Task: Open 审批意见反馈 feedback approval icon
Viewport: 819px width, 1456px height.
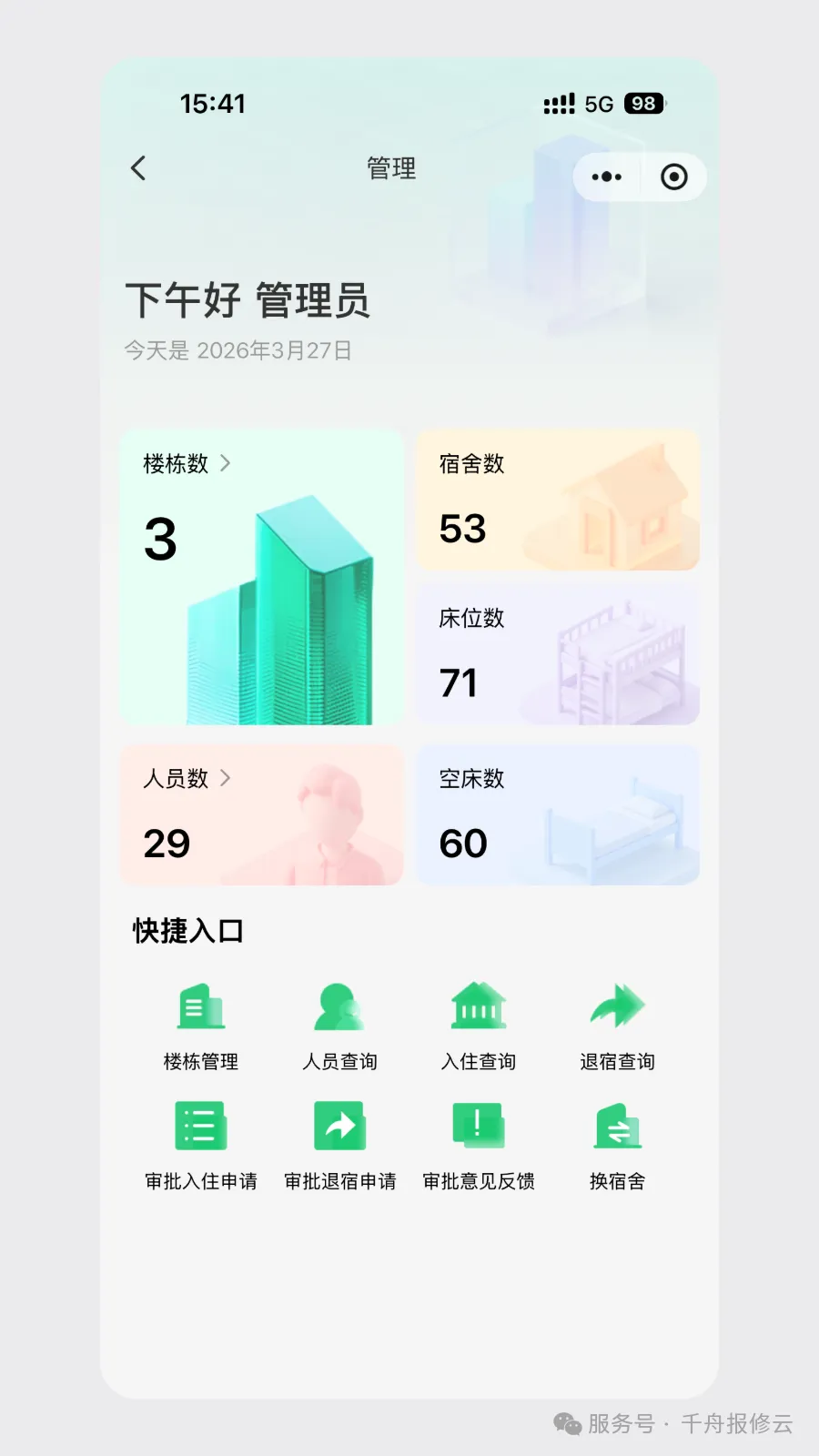Action: coord(477,1127)
